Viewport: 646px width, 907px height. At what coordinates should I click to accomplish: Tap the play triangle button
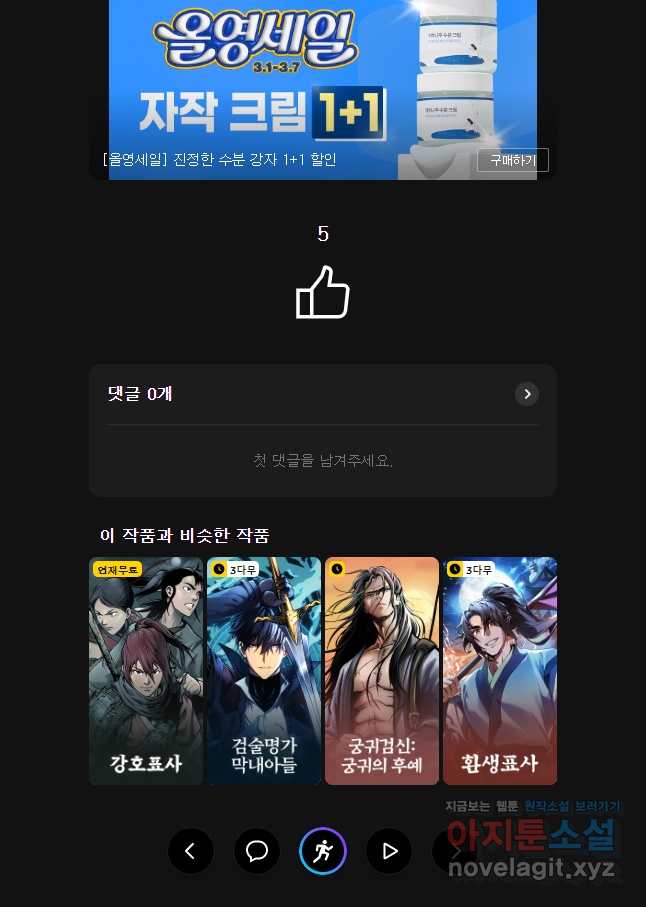click(x=389, y=851)
